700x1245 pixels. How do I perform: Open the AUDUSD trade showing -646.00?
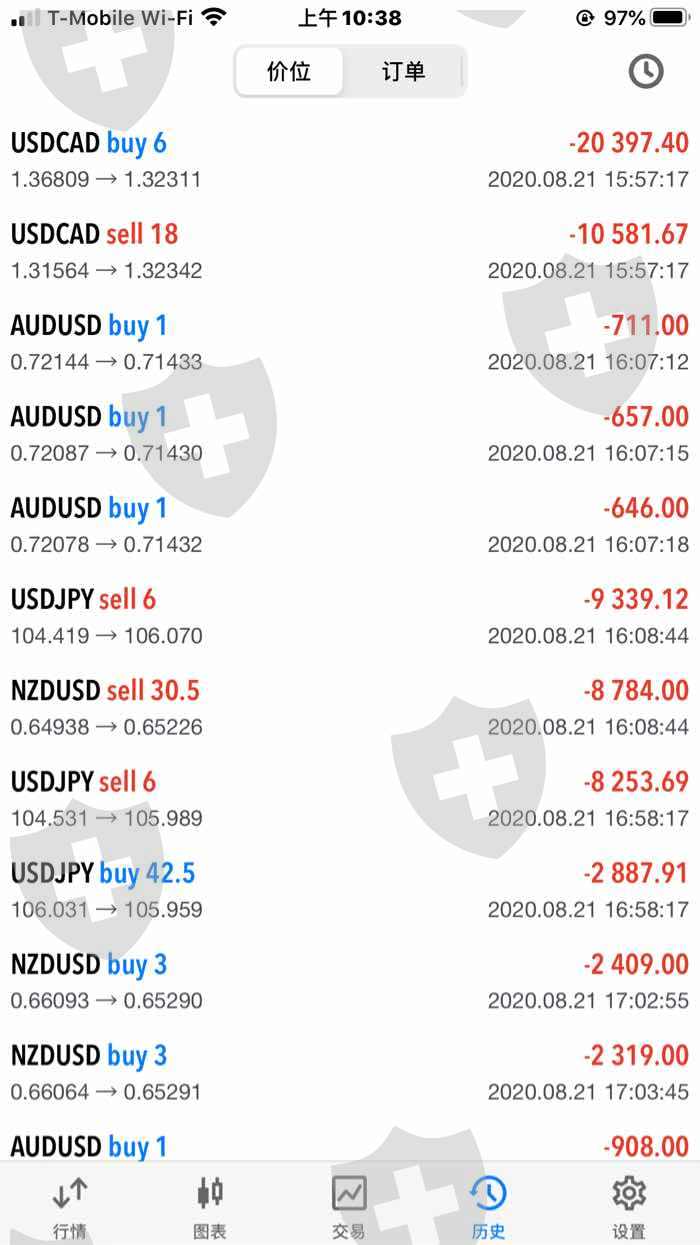pyautogui.click(x=349, y=525)
